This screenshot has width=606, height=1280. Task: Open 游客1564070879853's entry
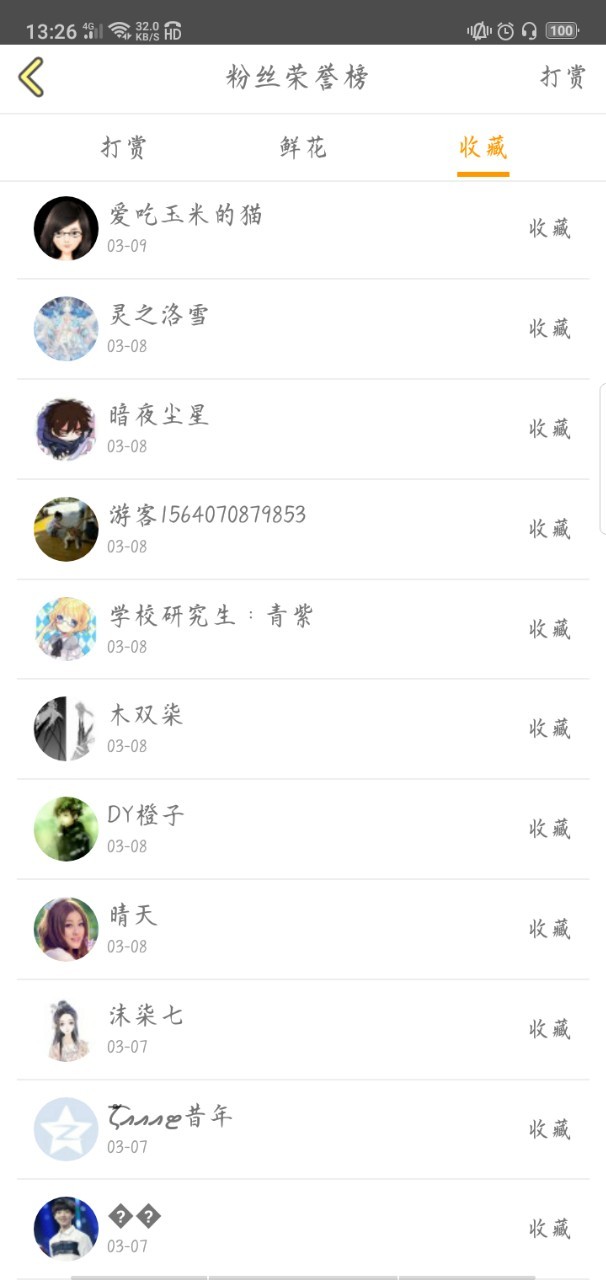pyautogui.click(x=303, y=529)
